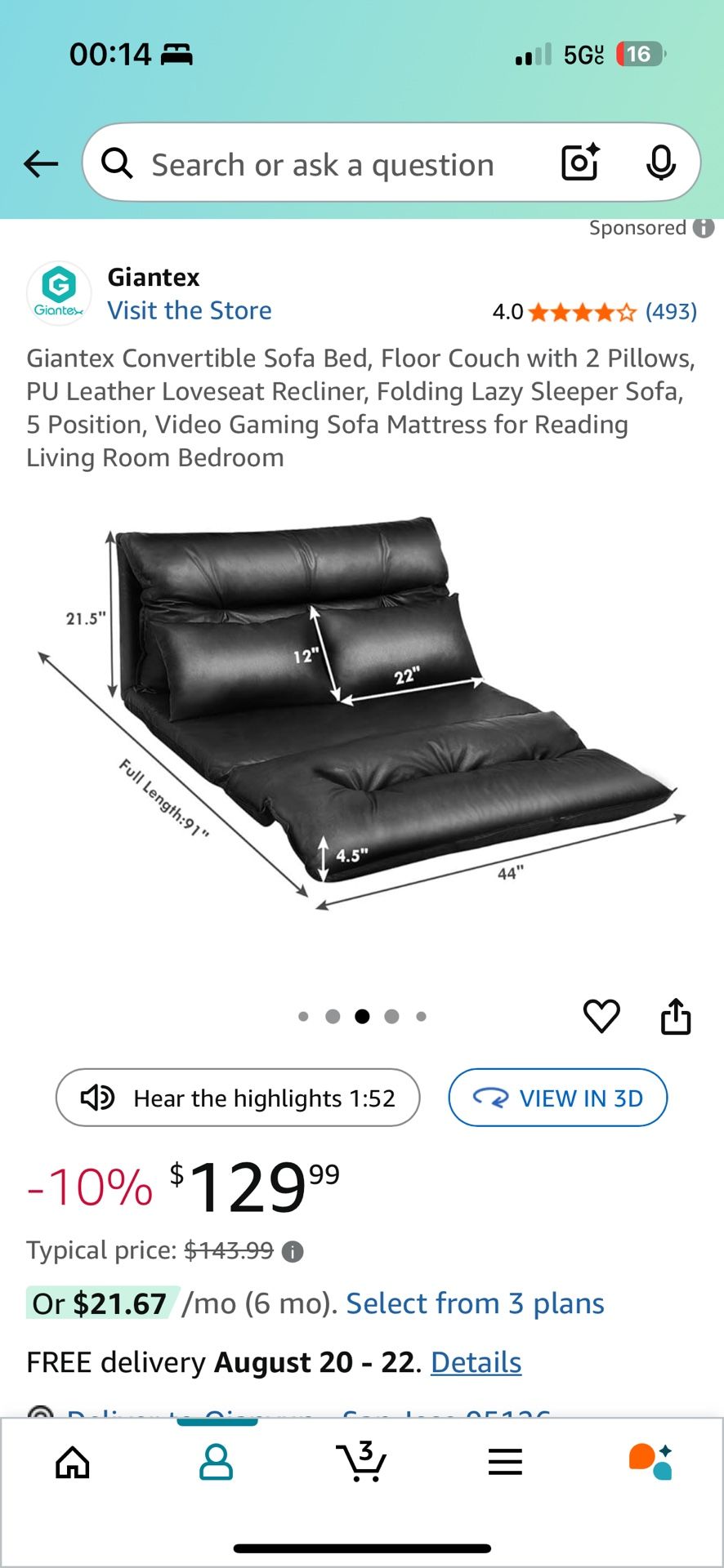Launch the AI shopping assistant
Screen dimensions: 724x1568
[x=650, y=1462]
